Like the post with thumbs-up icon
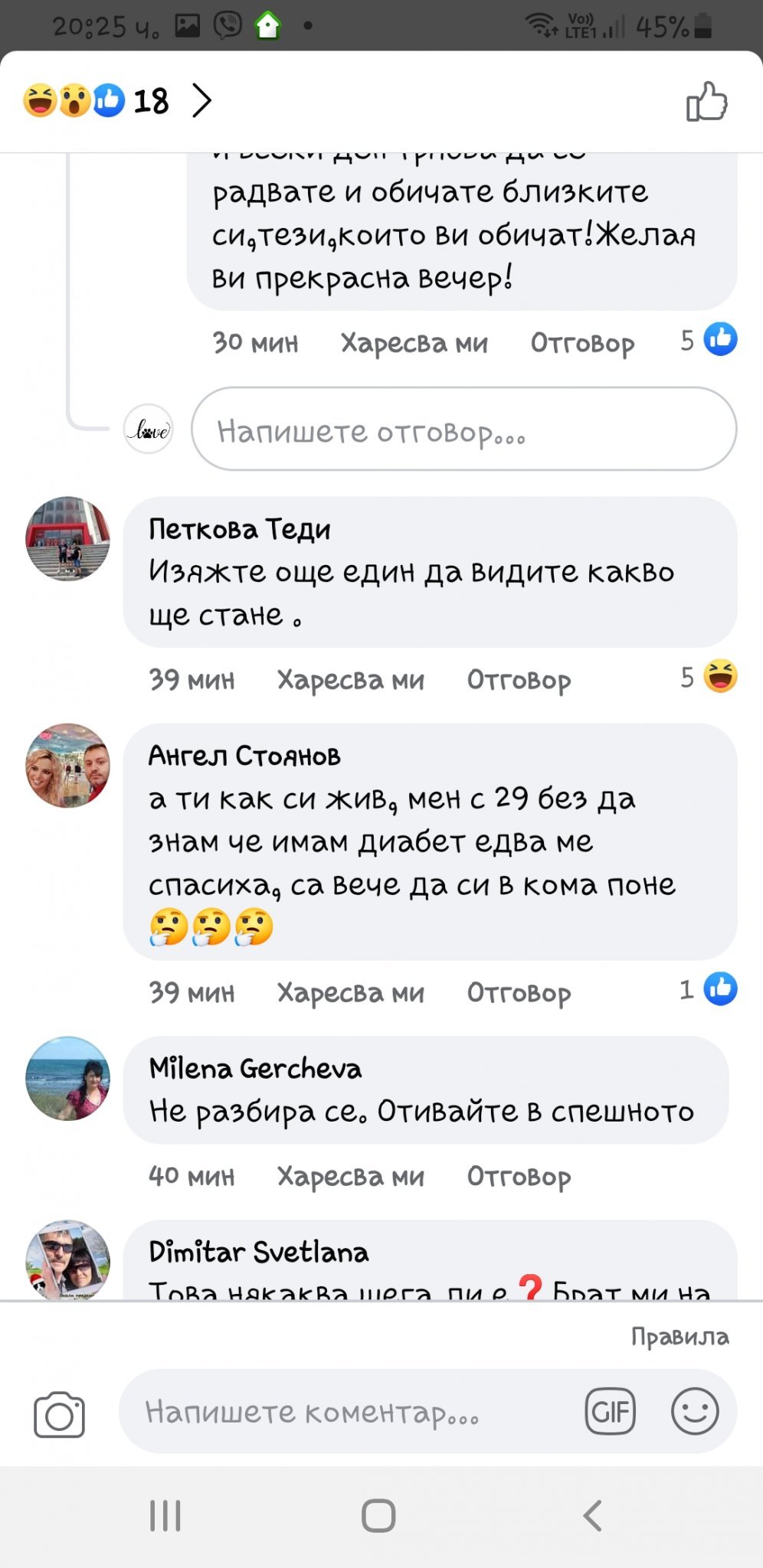The width and height of the screenshot is (763, 1568). (706, 102)
